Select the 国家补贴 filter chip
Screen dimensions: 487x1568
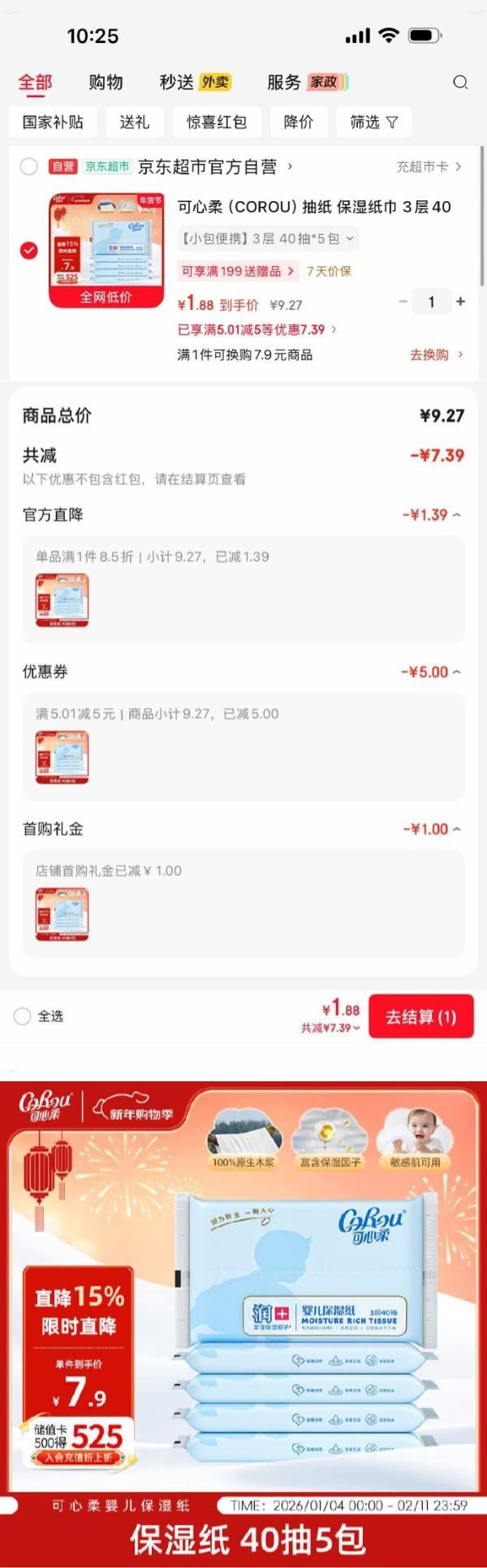[53, 122]
